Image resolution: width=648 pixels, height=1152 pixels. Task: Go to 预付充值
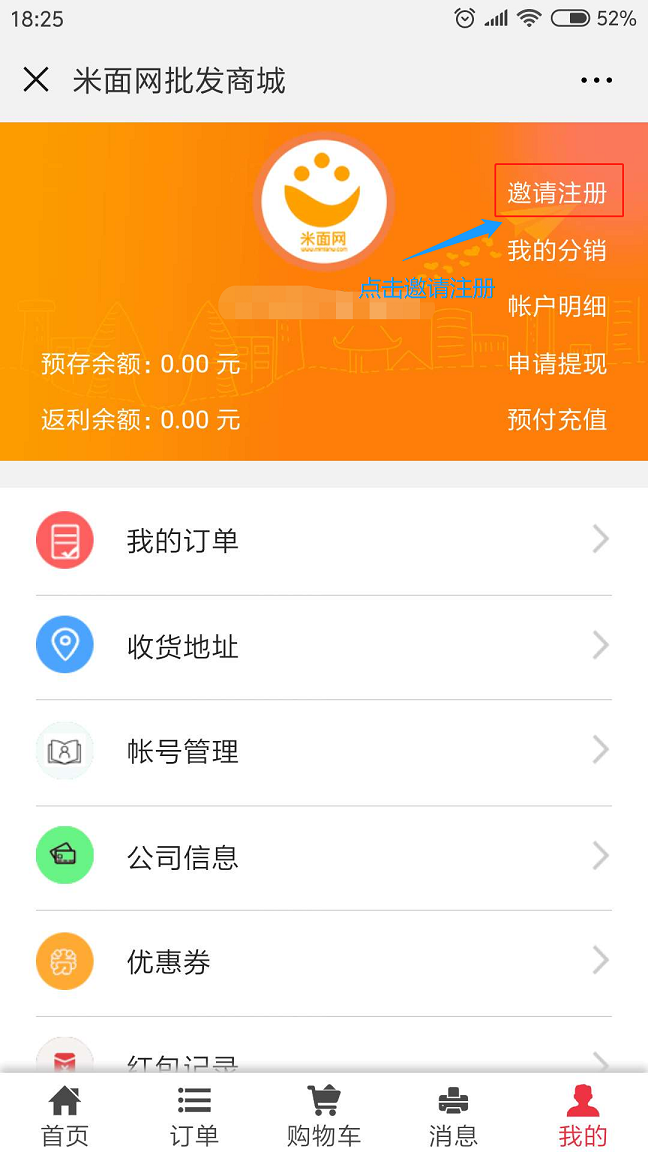click(x=557, y=420)
